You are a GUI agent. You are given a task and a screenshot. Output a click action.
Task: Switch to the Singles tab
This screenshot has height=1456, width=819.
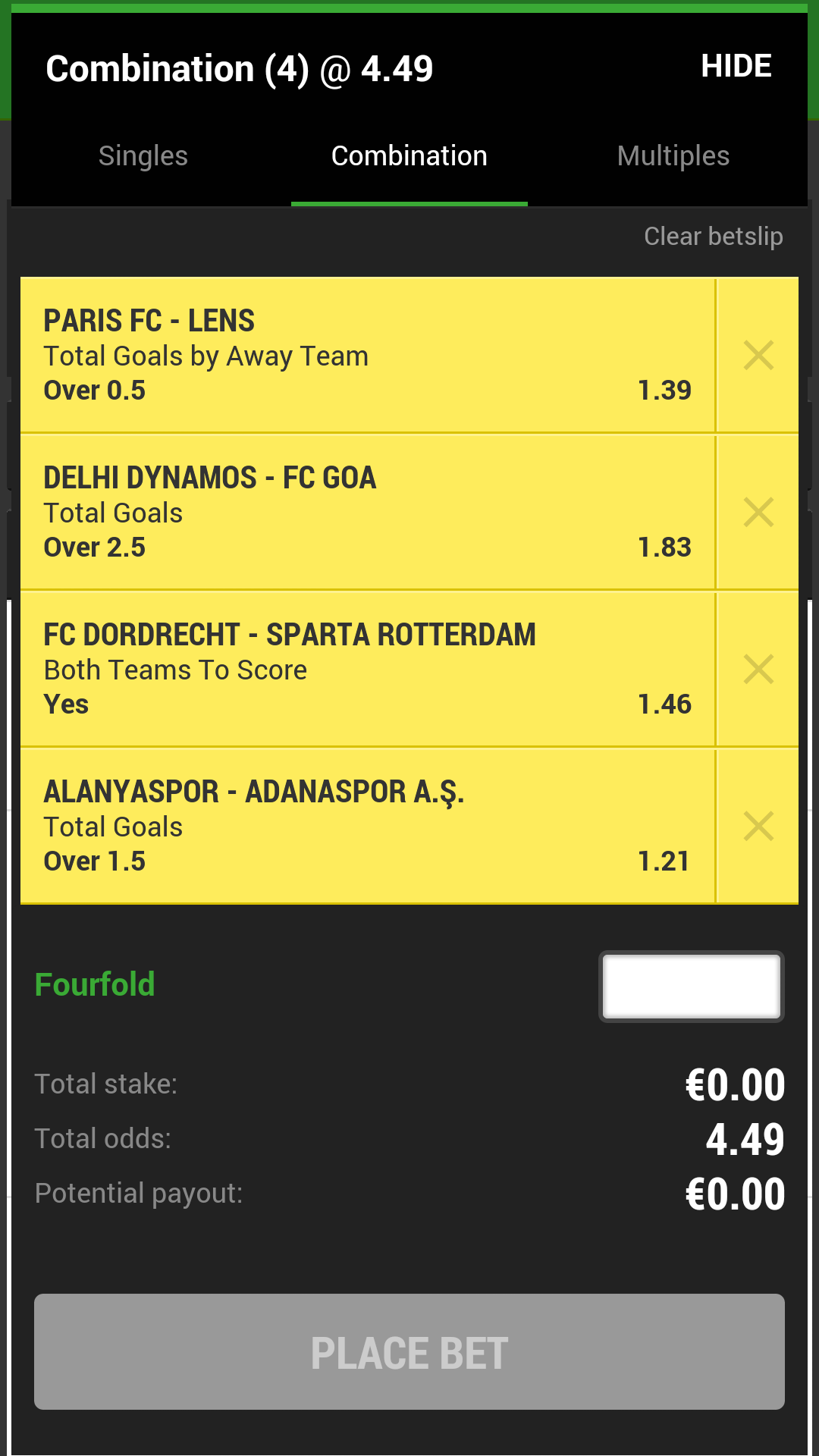click(x=143, y=156)
